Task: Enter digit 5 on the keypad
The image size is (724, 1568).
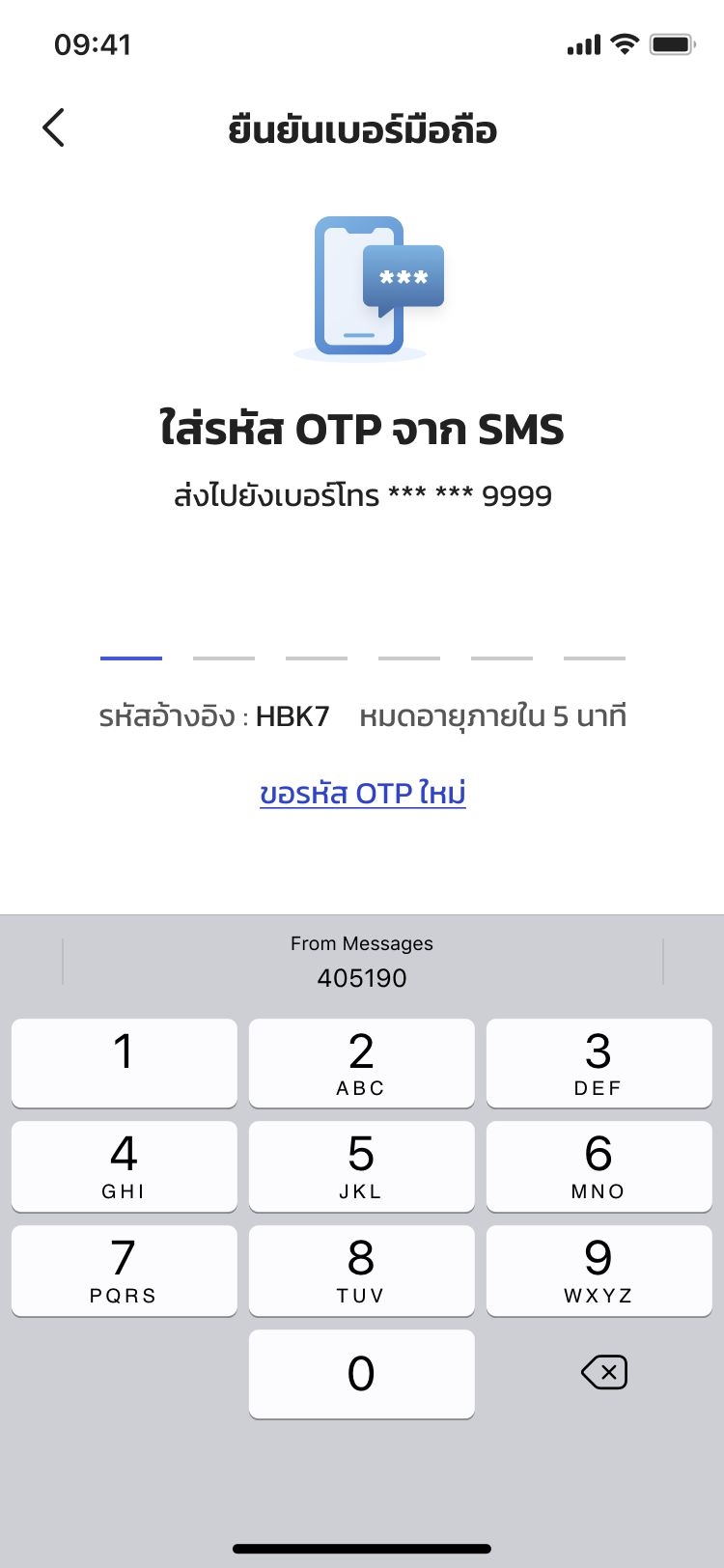Action: coord(362,1166)
